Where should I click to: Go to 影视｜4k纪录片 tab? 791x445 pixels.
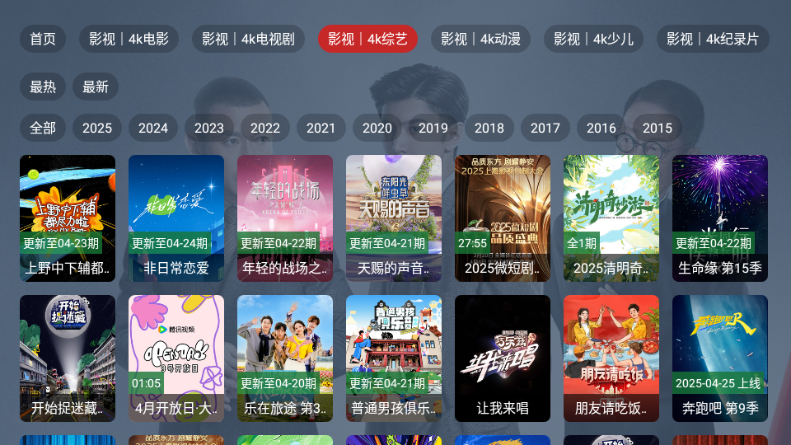tap(713, 39)
